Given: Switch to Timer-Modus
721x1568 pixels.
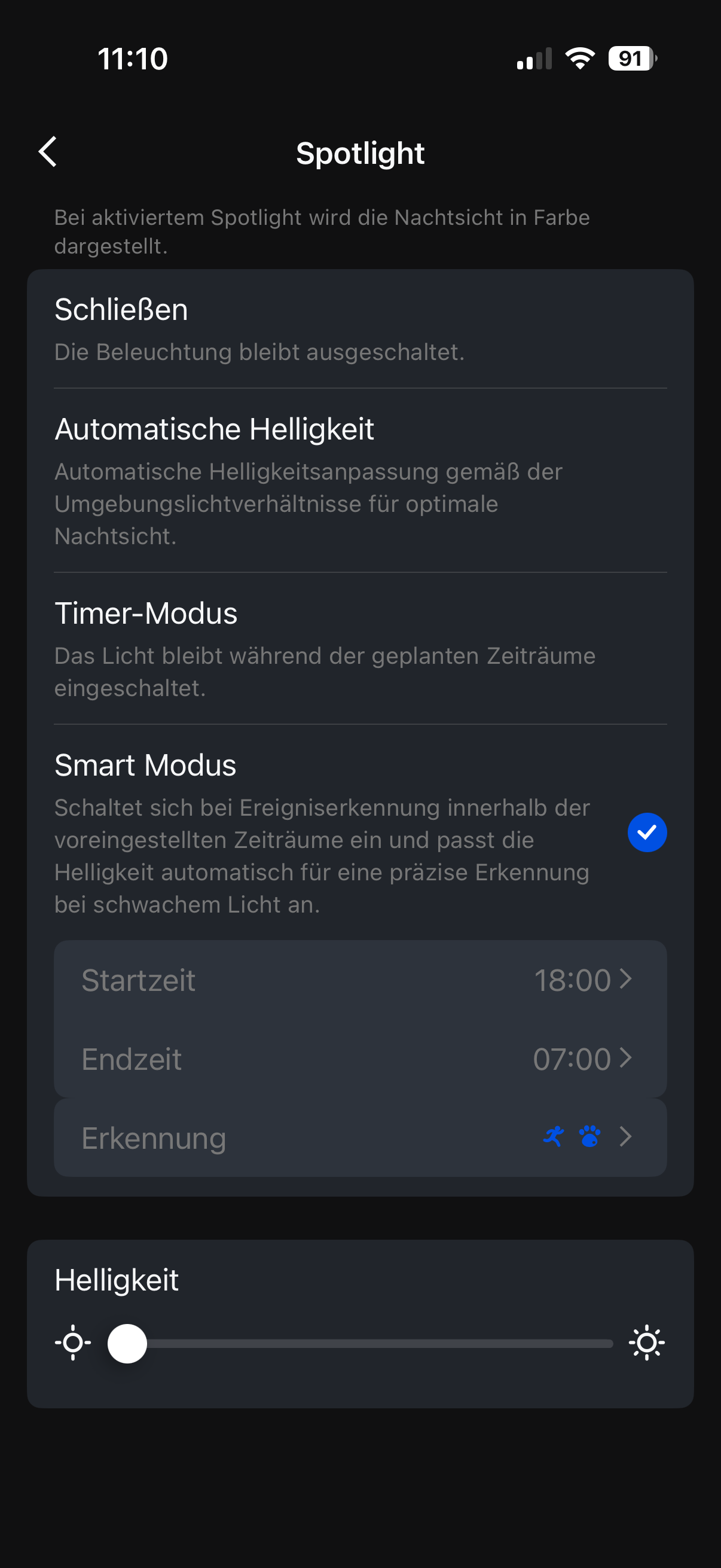Looking at the screenshot, I should coord(360,648).
